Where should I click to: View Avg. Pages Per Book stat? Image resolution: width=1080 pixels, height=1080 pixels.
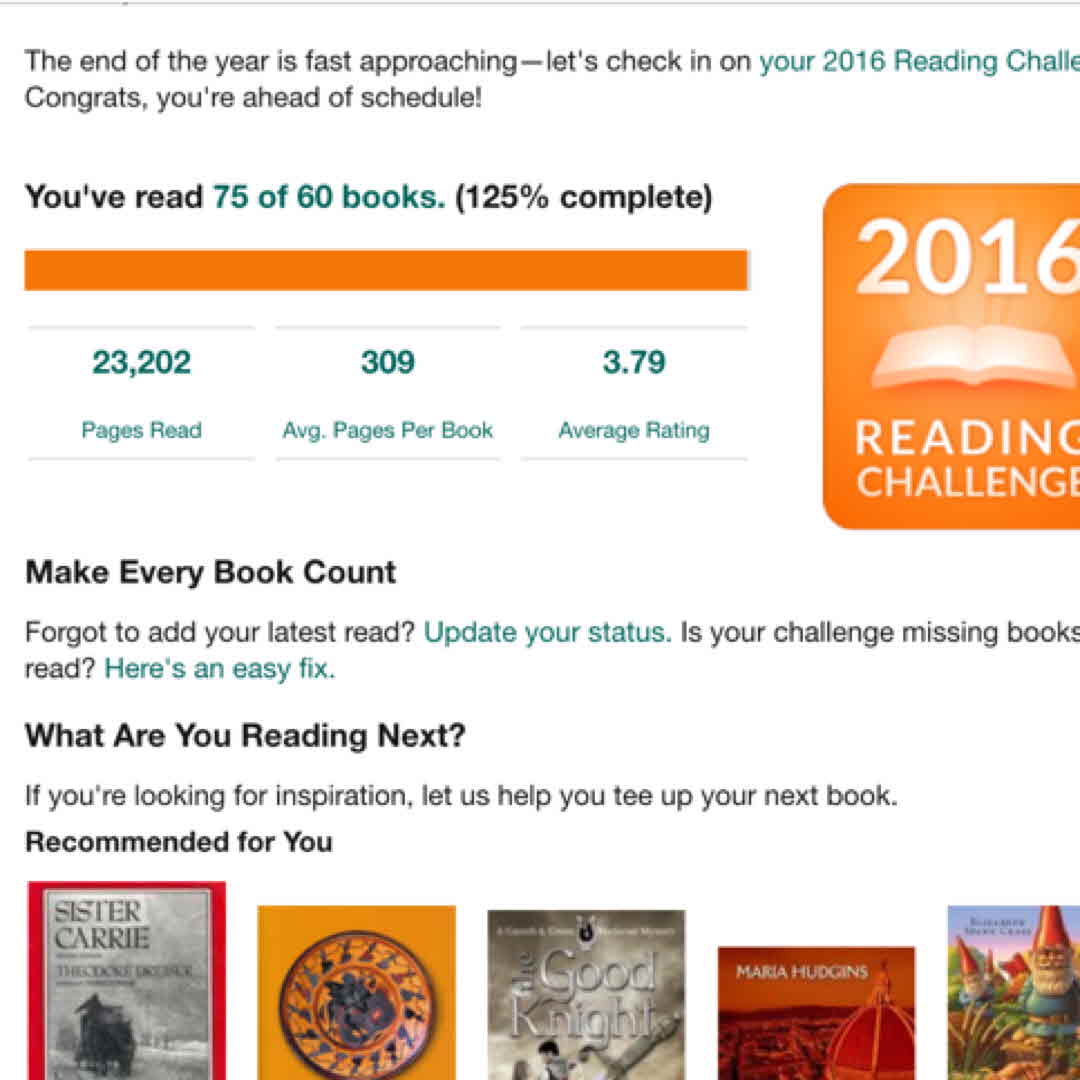click(388, 392)
